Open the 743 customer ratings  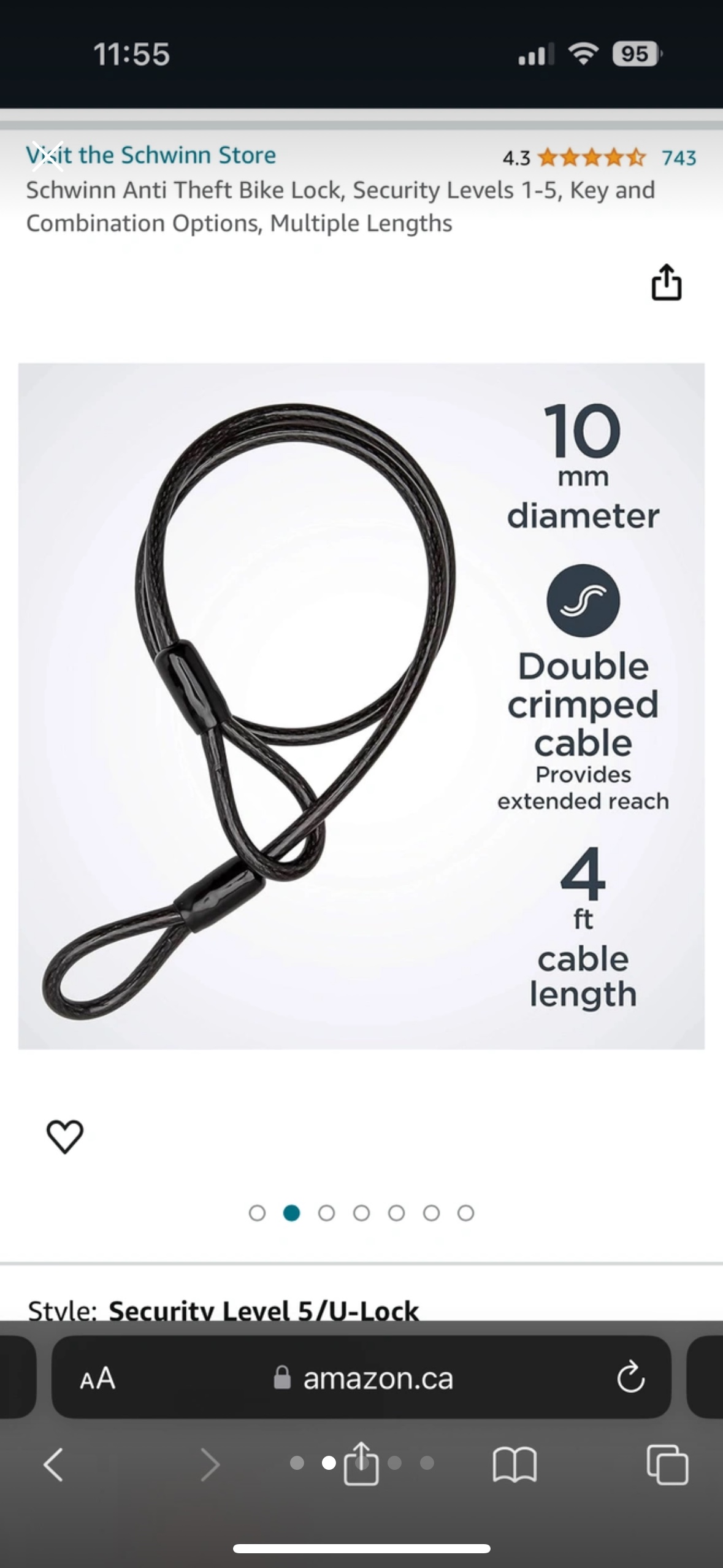[x=678, y=158]
